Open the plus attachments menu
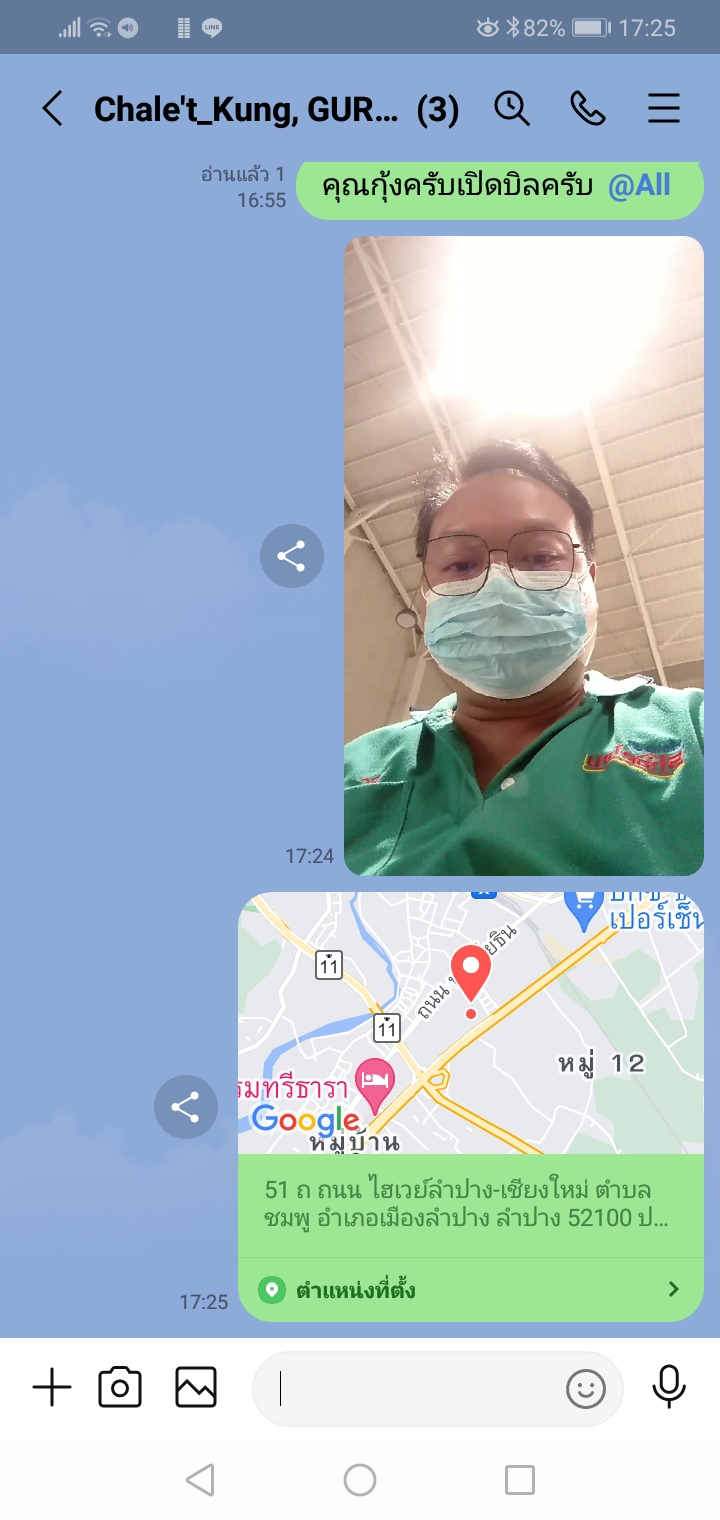 point(52,1388)
